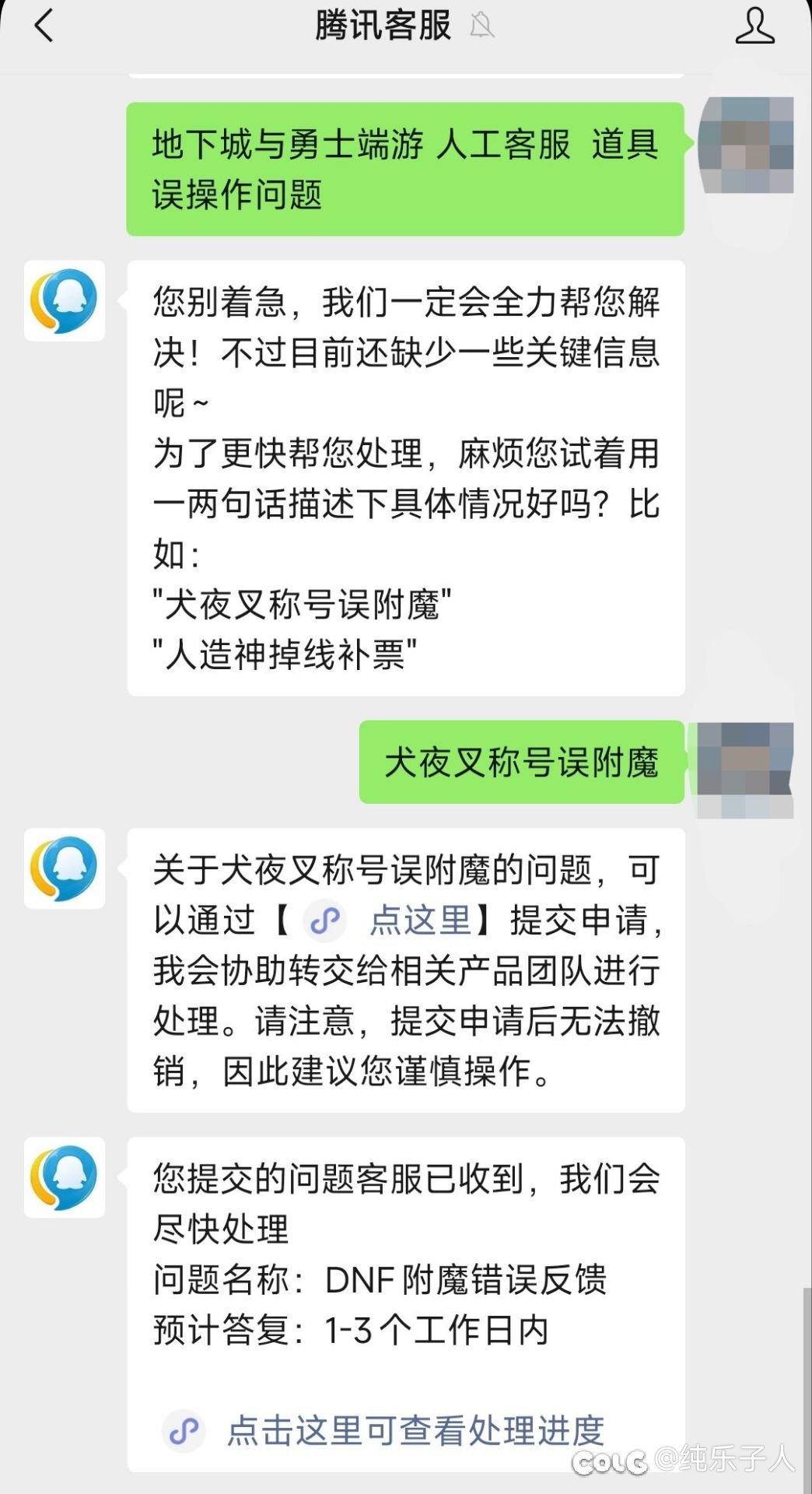Open the chat profile info icon
Viewport: 812px width, 1494px height.
click(x=754, y=25)
